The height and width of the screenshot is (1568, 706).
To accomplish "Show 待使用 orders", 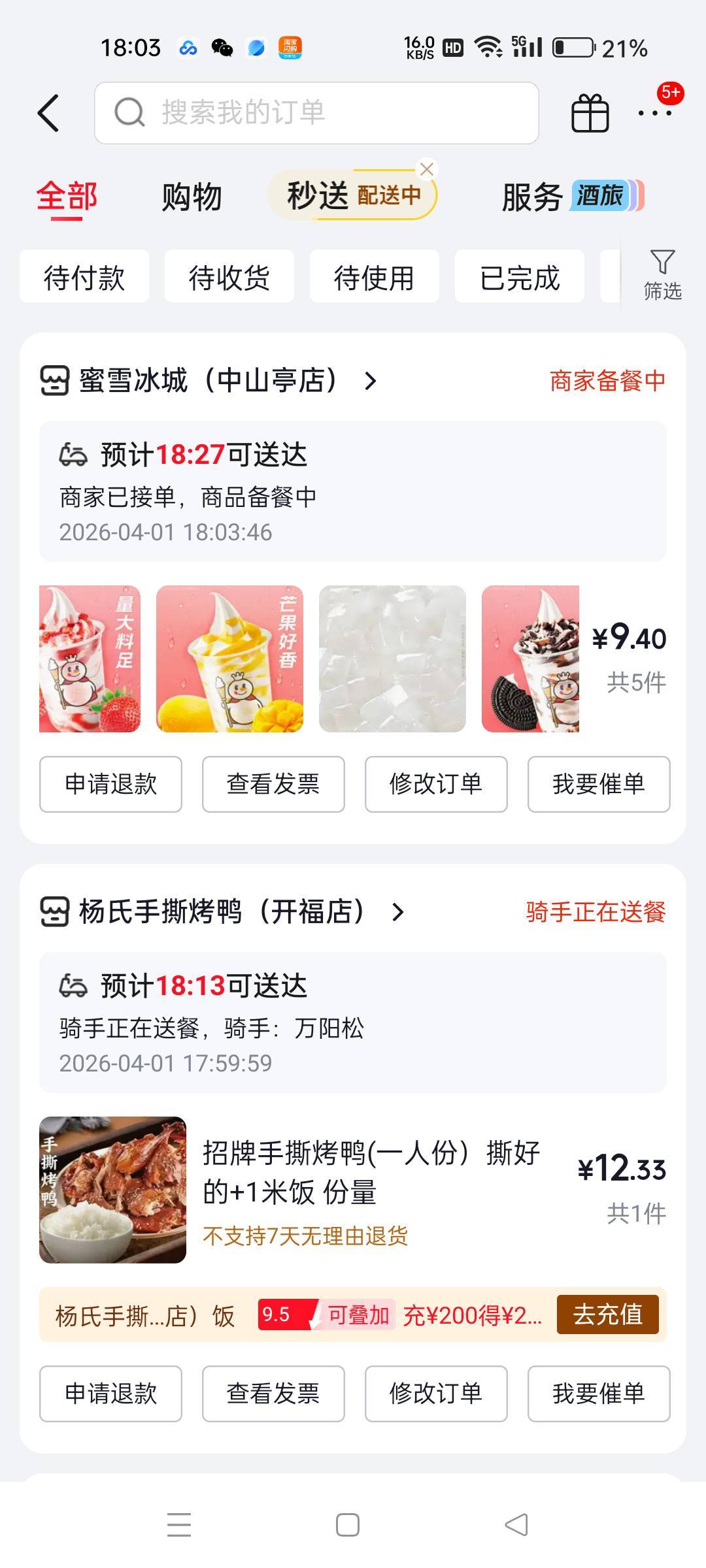I will 375,277.
